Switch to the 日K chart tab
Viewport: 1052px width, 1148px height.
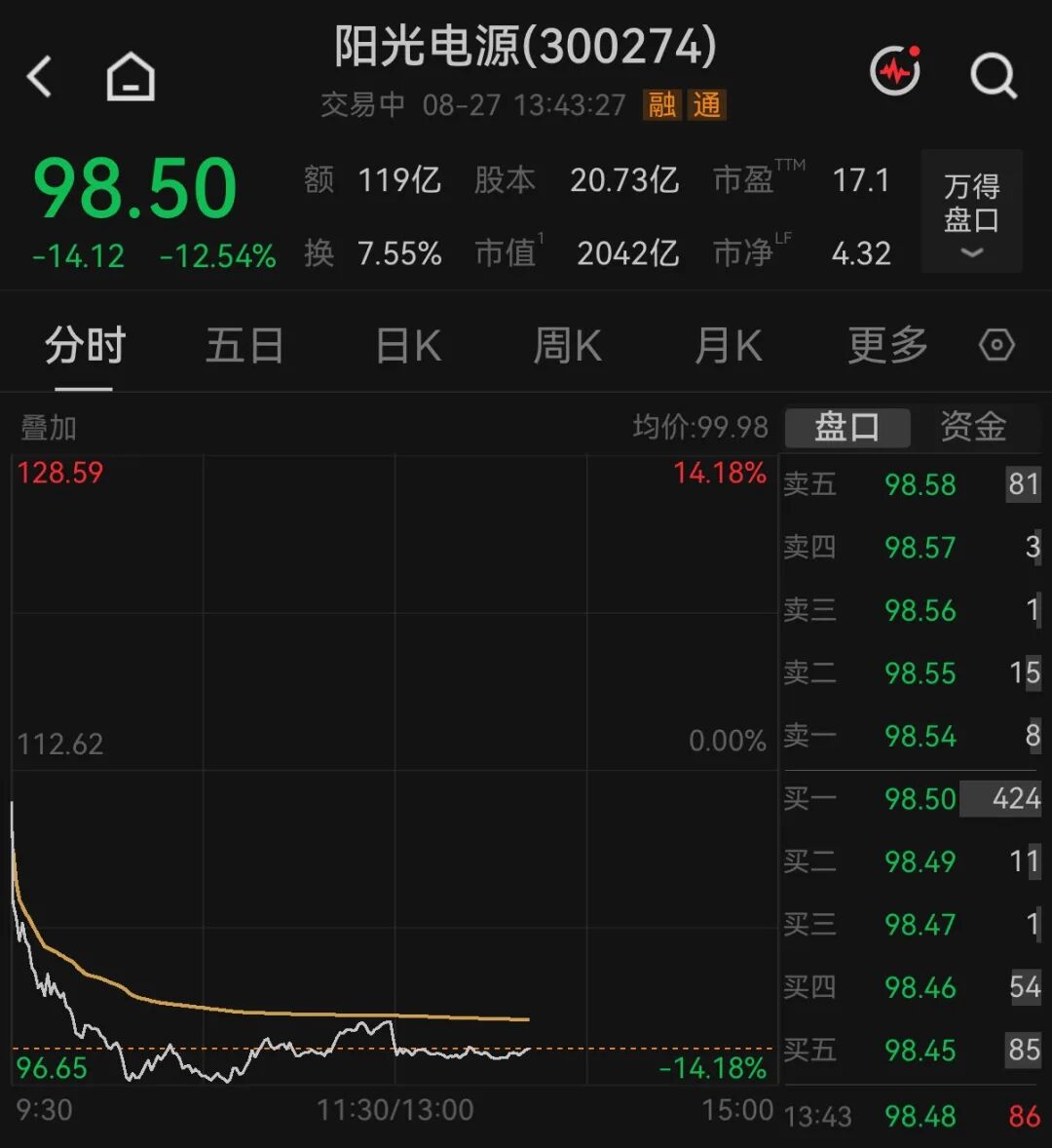408,345
